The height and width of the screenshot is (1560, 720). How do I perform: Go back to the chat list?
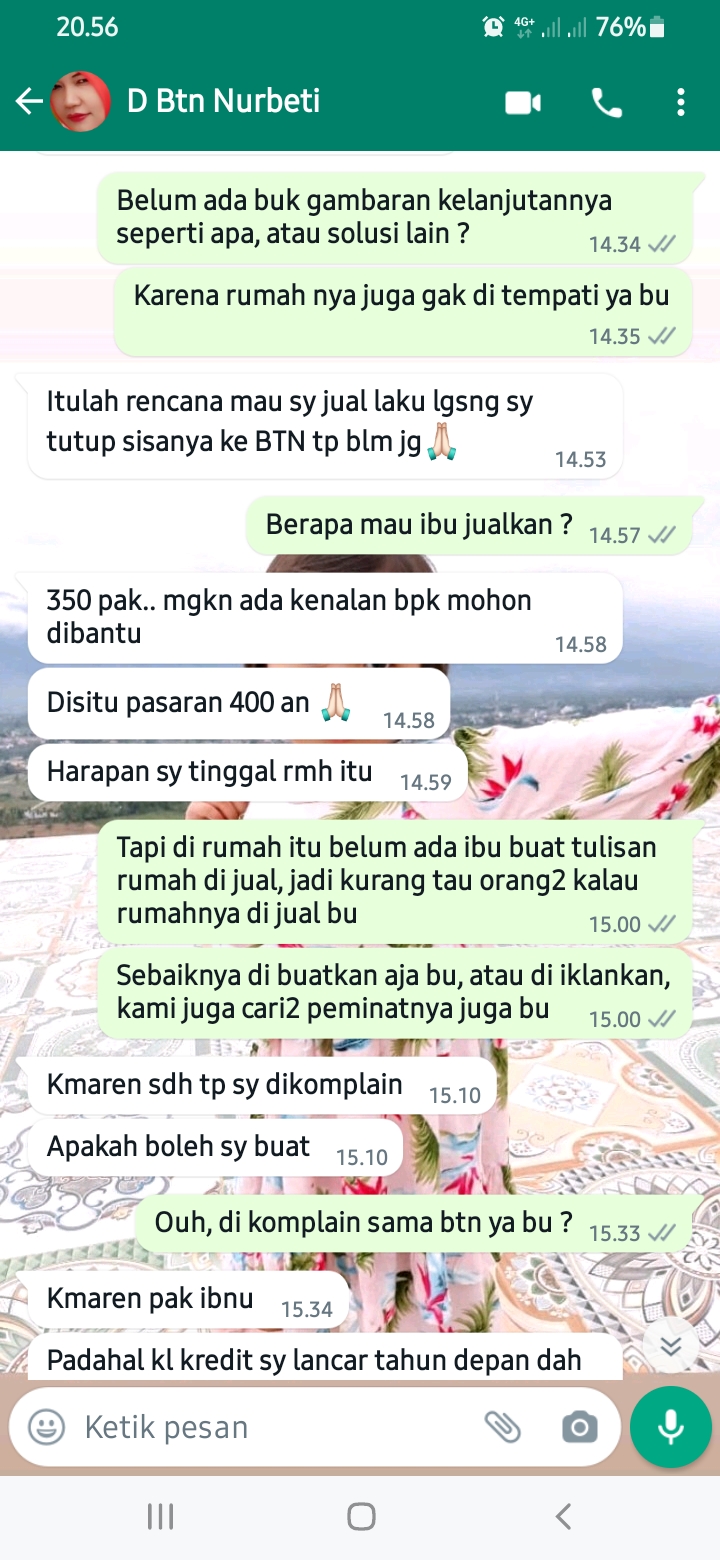click(x=28, y=101)
